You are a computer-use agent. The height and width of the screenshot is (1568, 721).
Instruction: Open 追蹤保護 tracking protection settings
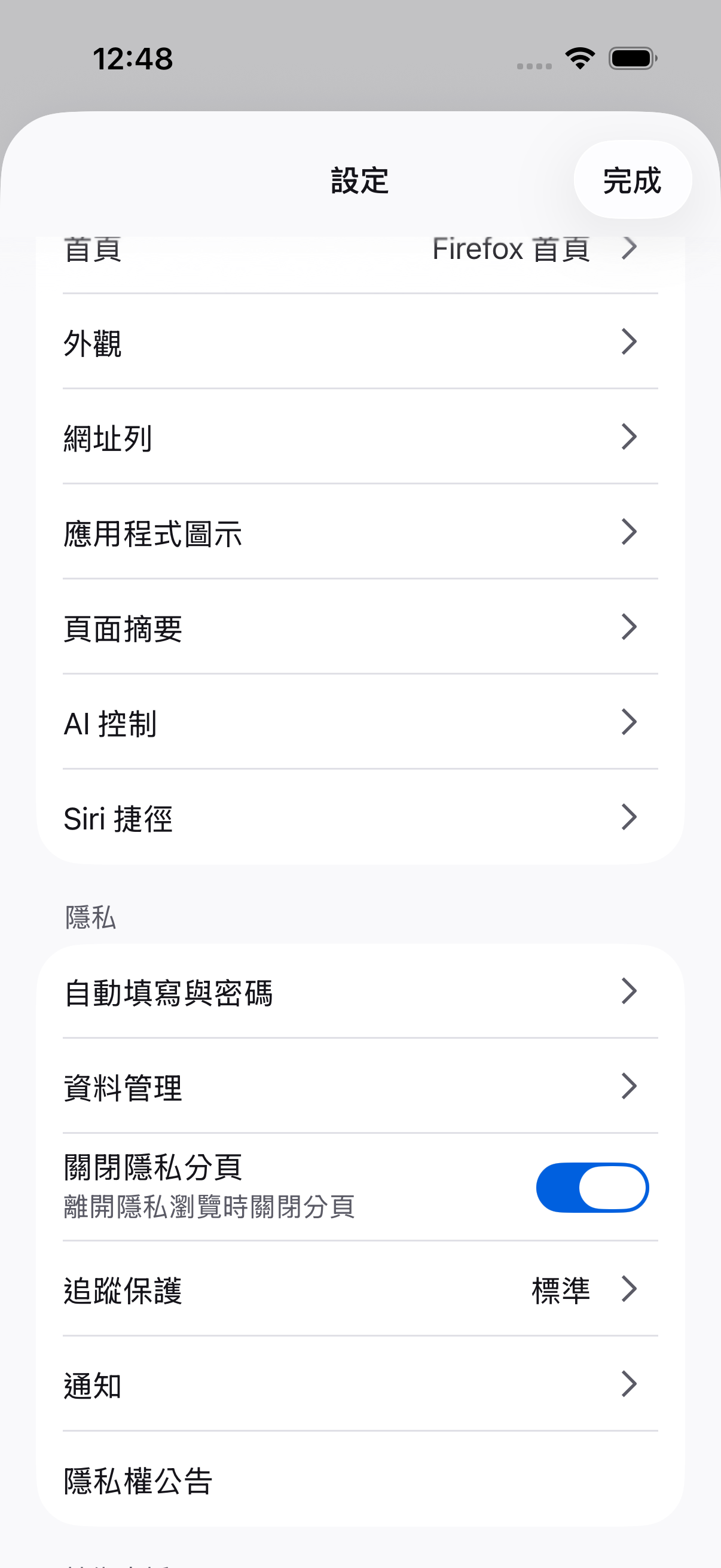coord(360,1289)
